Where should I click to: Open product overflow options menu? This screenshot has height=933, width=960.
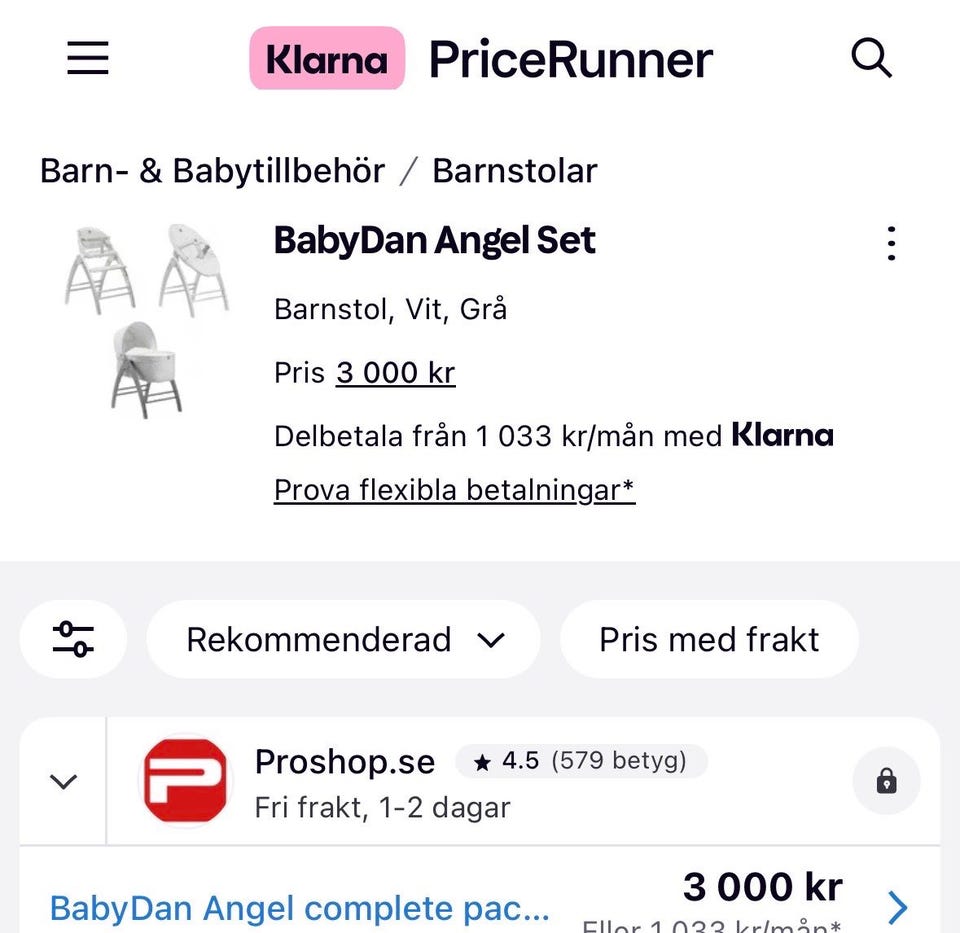tap(890, 243)
